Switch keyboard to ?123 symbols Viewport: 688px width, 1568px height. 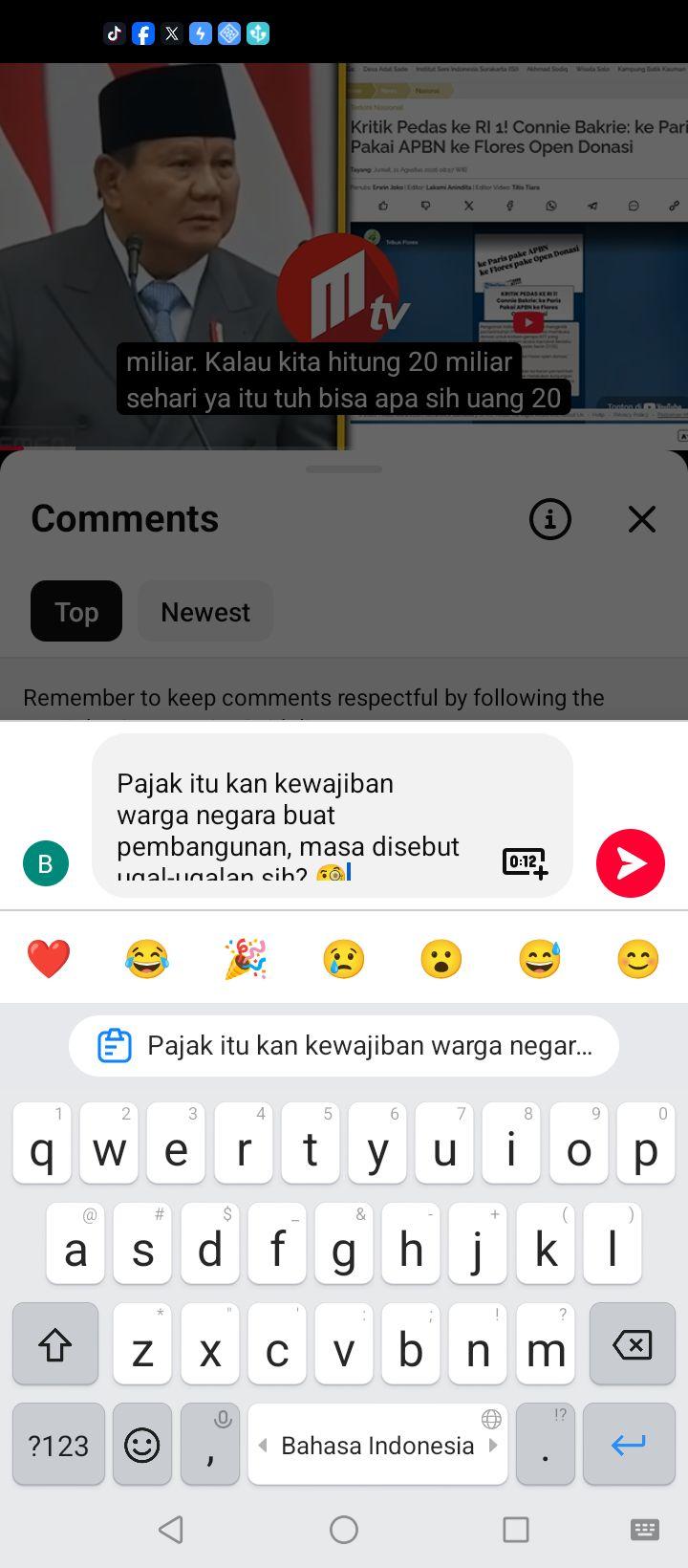(x=58, y=1444)
